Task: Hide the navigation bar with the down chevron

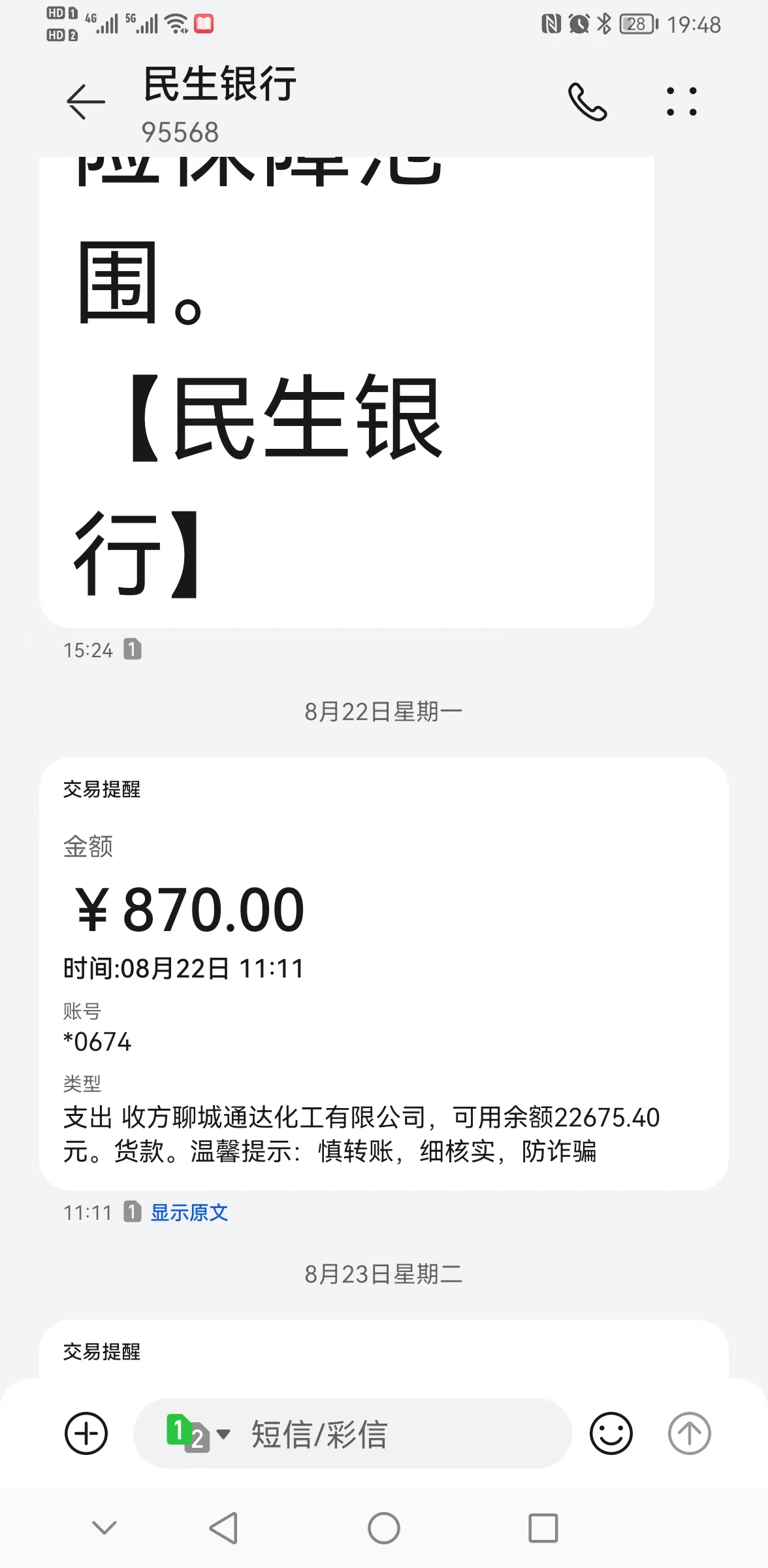Action: pyautogui.click(x=104, y=1527)
